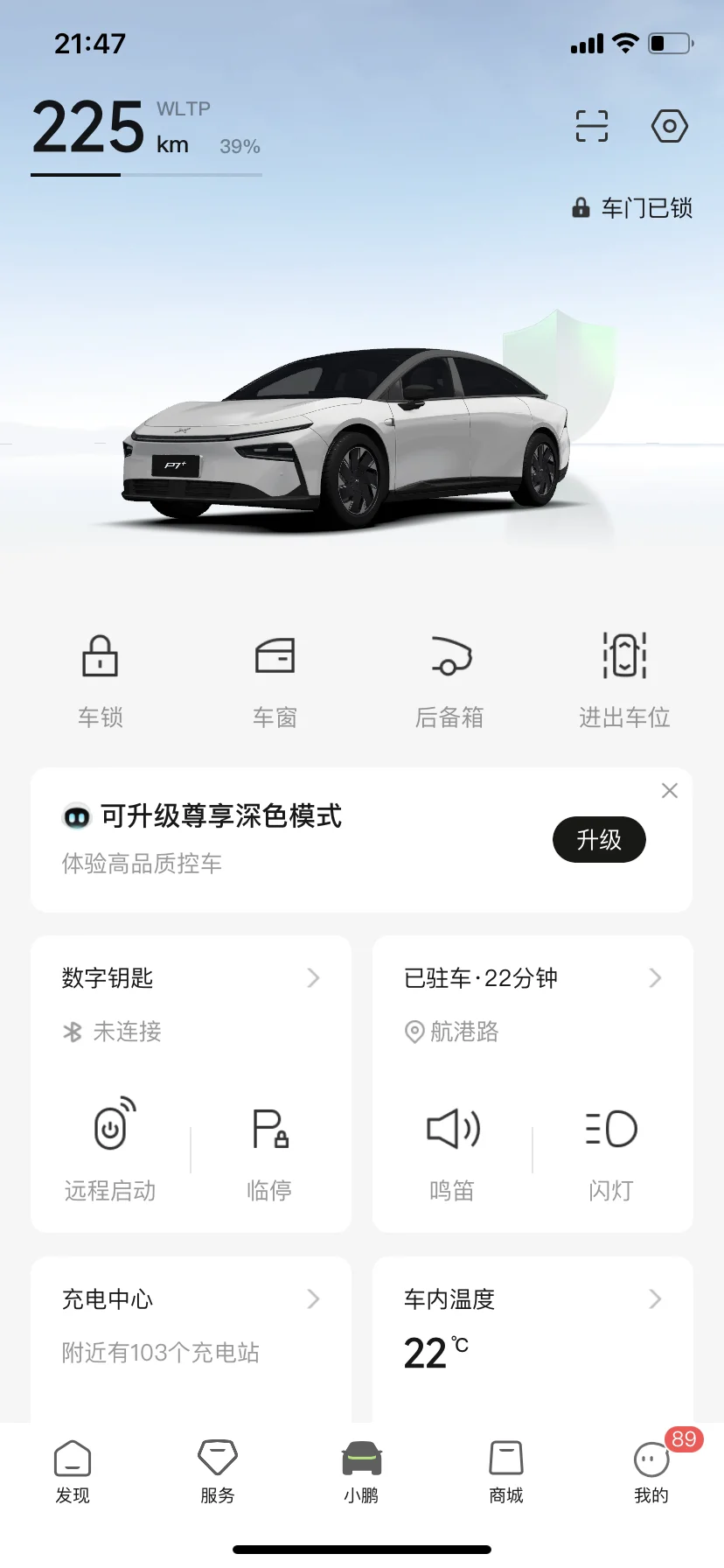Switch to the 服务 tab
The height and width of the screenshot is (1568, 724).
(218, 1472)
